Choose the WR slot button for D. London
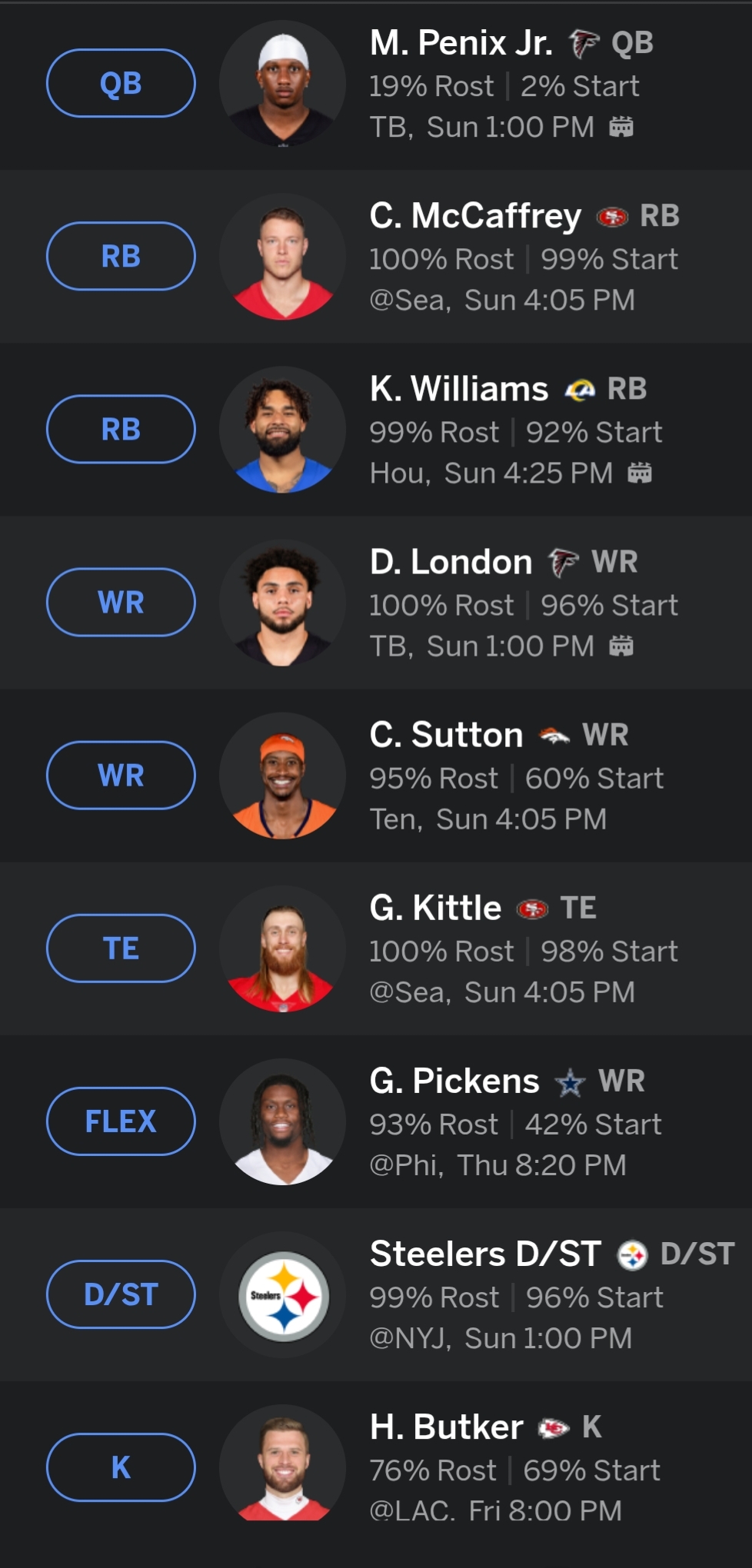 pyautogui.click(x=121, y=602)
